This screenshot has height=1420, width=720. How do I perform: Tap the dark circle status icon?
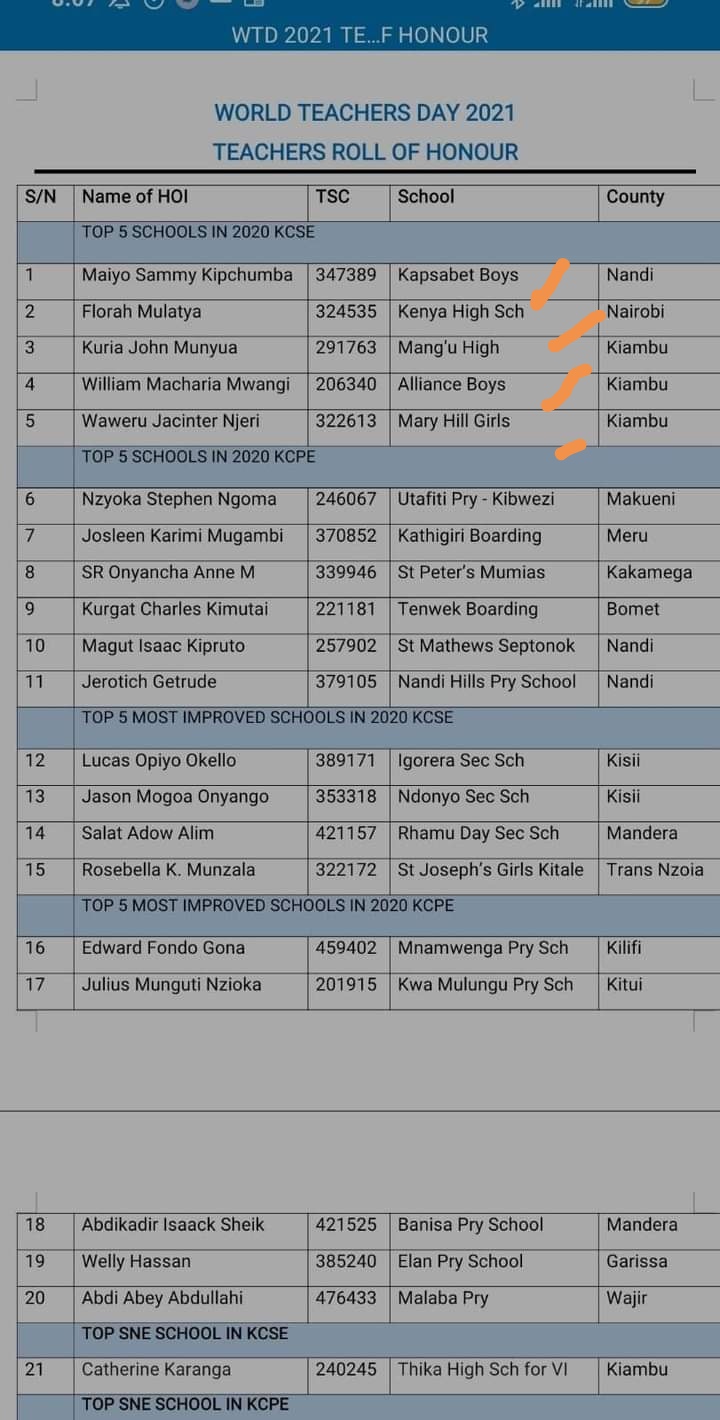tap(188, 5)
